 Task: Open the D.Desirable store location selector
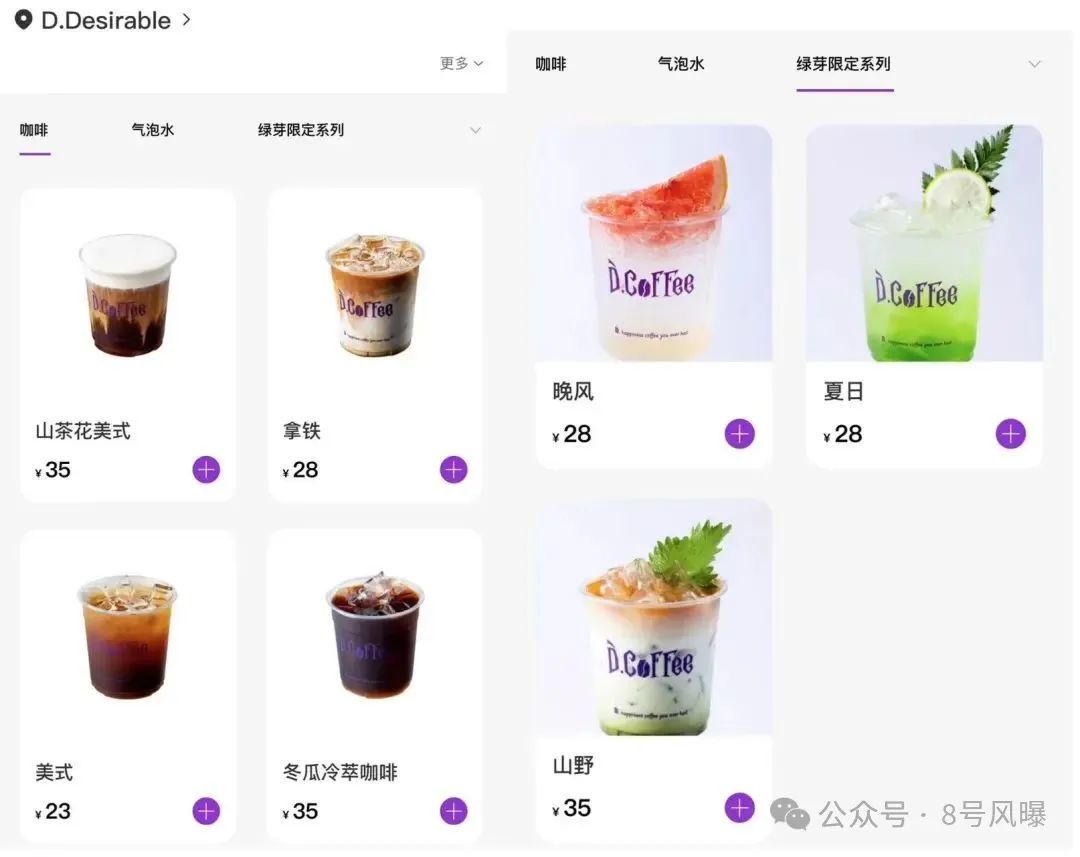[104, 20]
